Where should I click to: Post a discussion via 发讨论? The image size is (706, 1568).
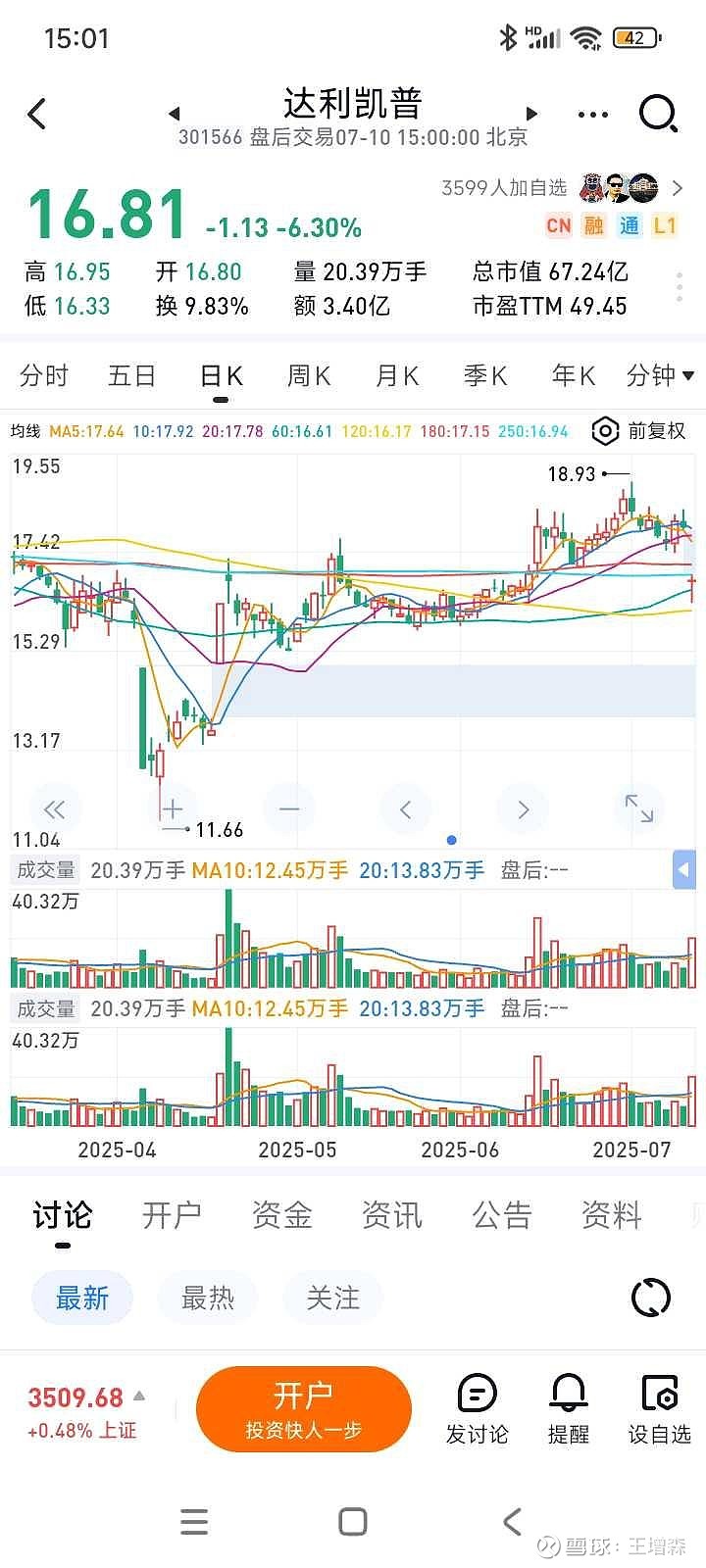coord(478,1409)
